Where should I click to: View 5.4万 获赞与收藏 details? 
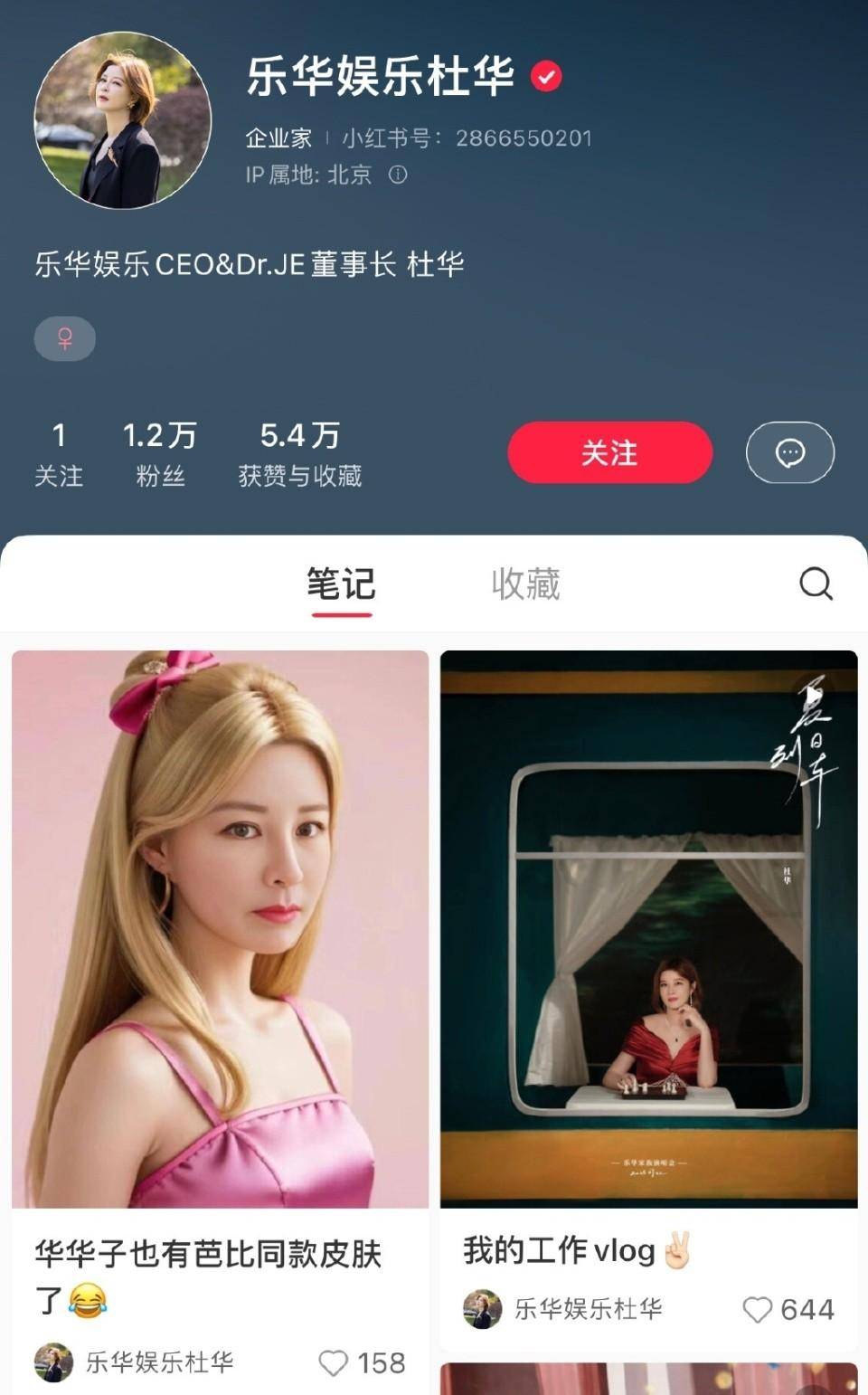point(299,454)
